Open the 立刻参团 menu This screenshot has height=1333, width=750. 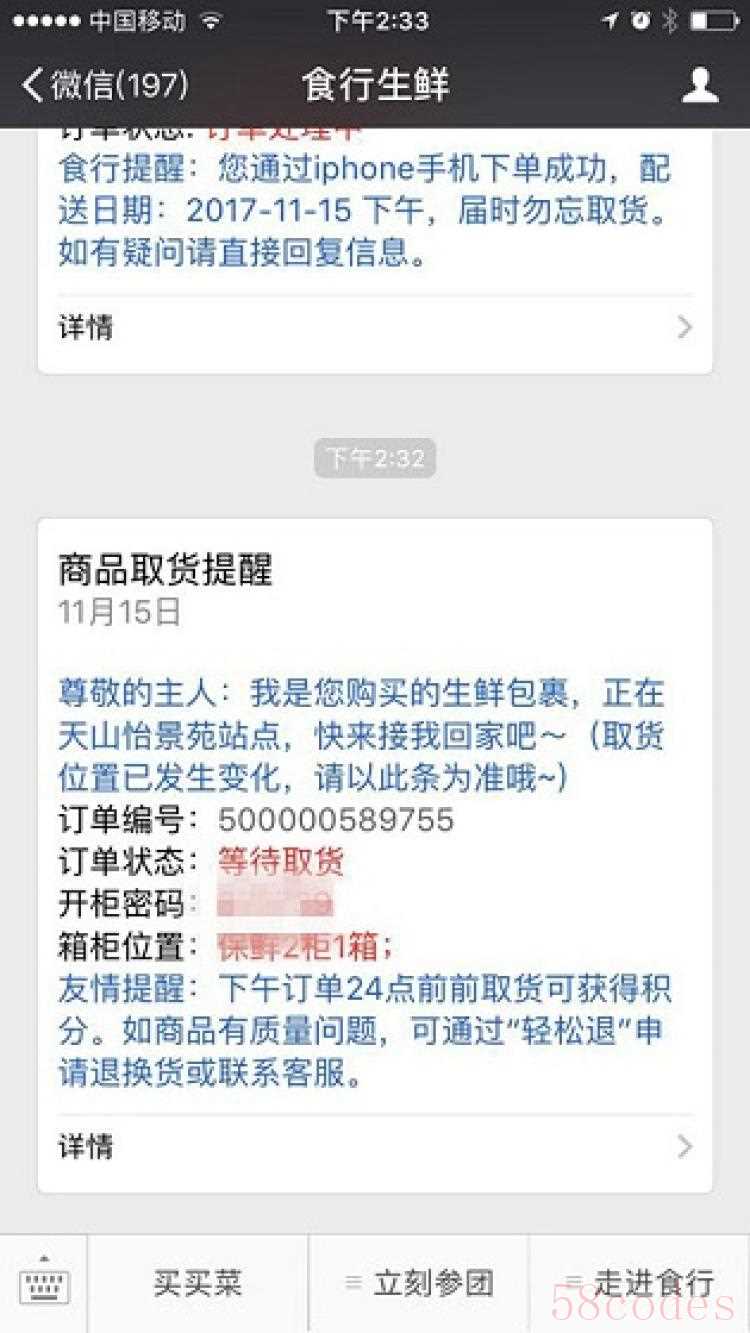(x=419, y=1283)
